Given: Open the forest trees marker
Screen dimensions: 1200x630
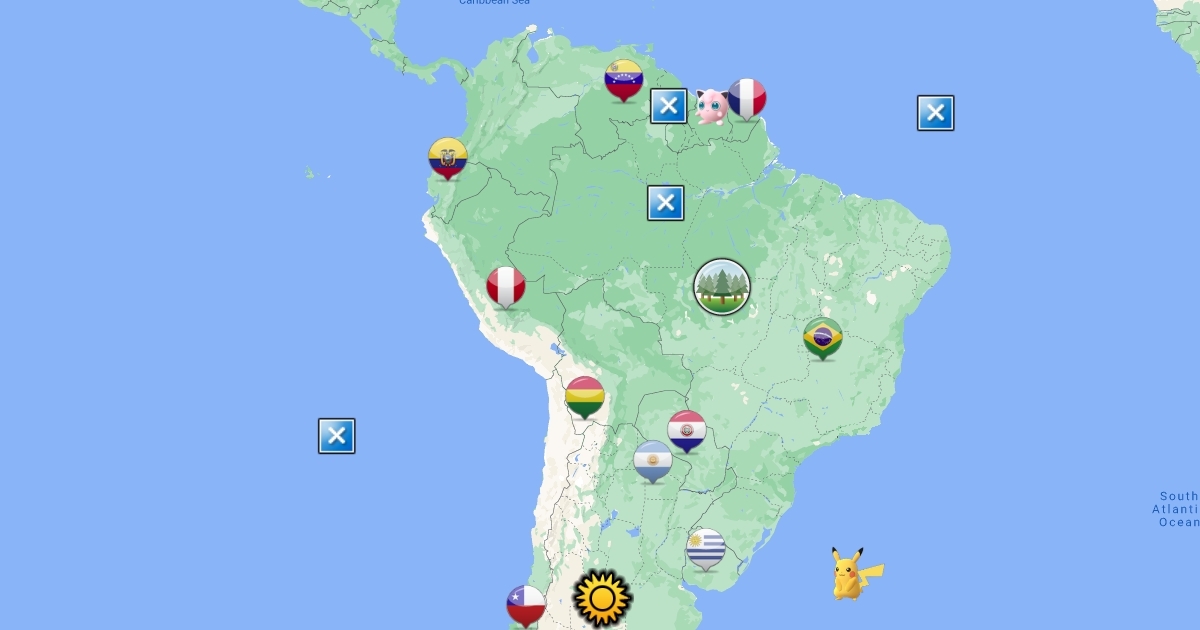Looking at the screenshot, I should pyautogui.click(x=722, y=287).
